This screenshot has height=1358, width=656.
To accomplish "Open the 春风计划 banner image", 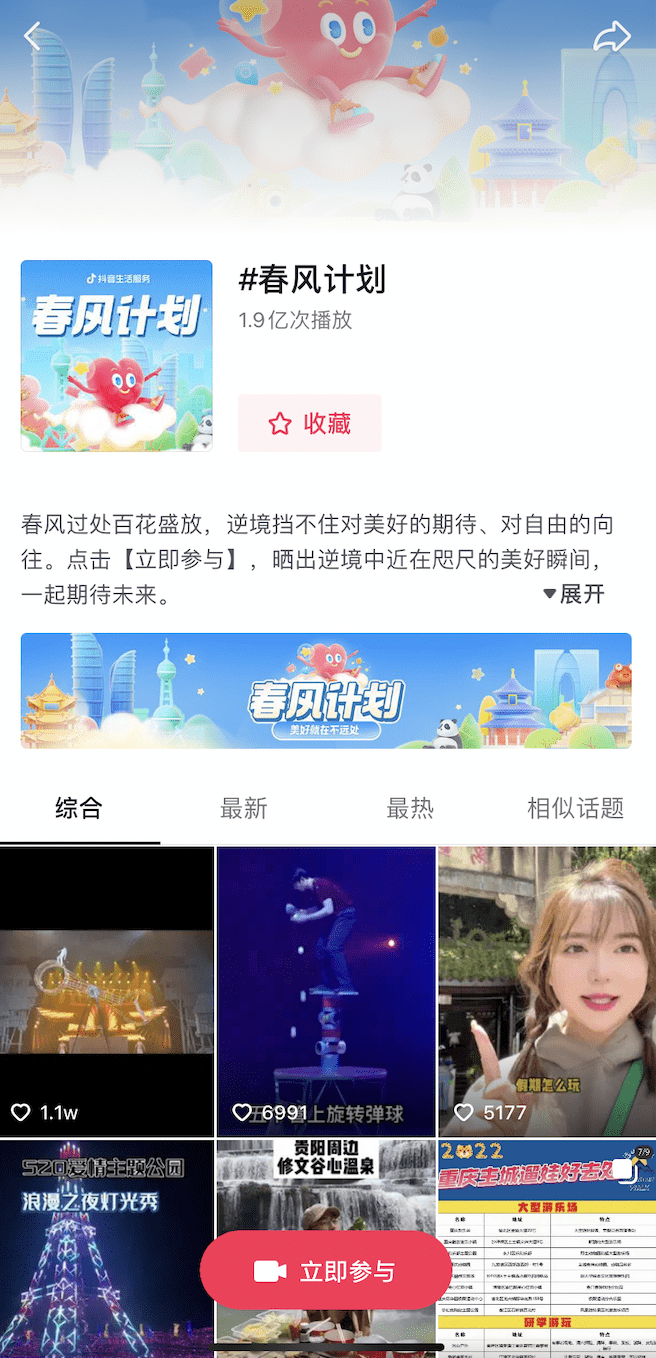I will click(326, 691).
